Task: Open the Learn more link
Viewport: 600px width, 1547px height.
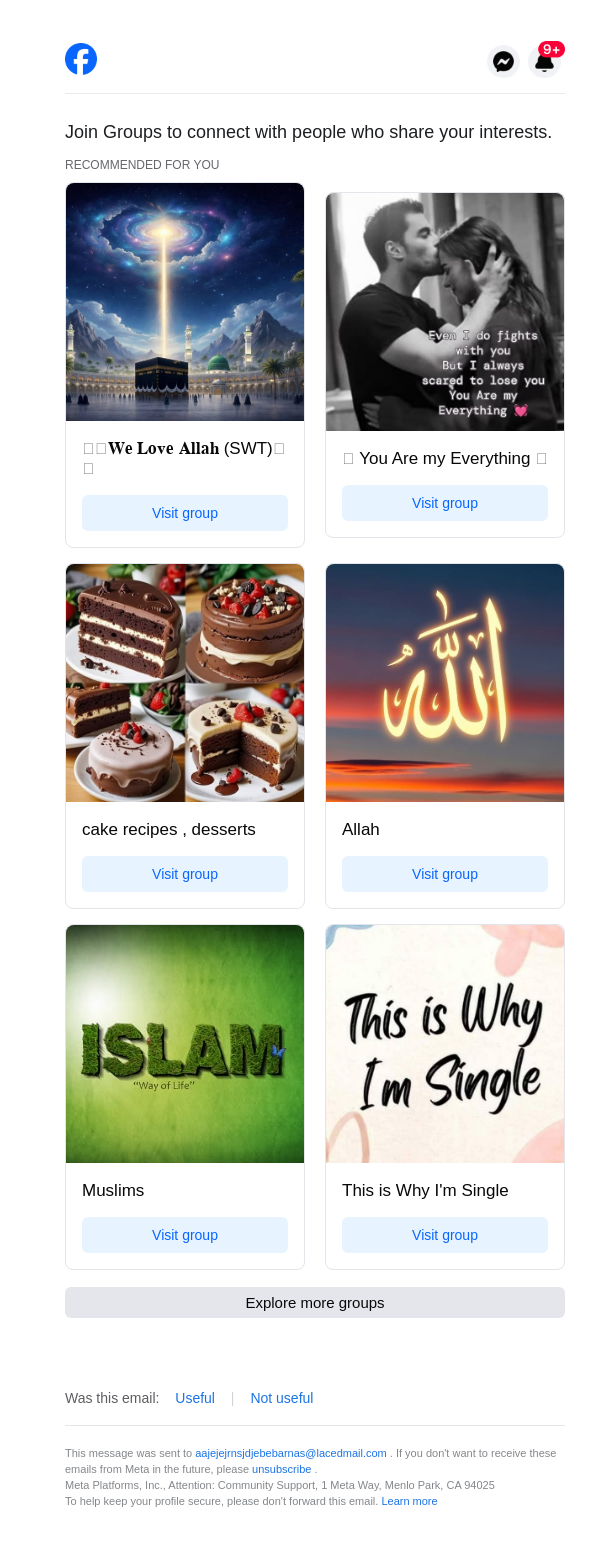Action: pyautogui.click(x=409, y=1501)
